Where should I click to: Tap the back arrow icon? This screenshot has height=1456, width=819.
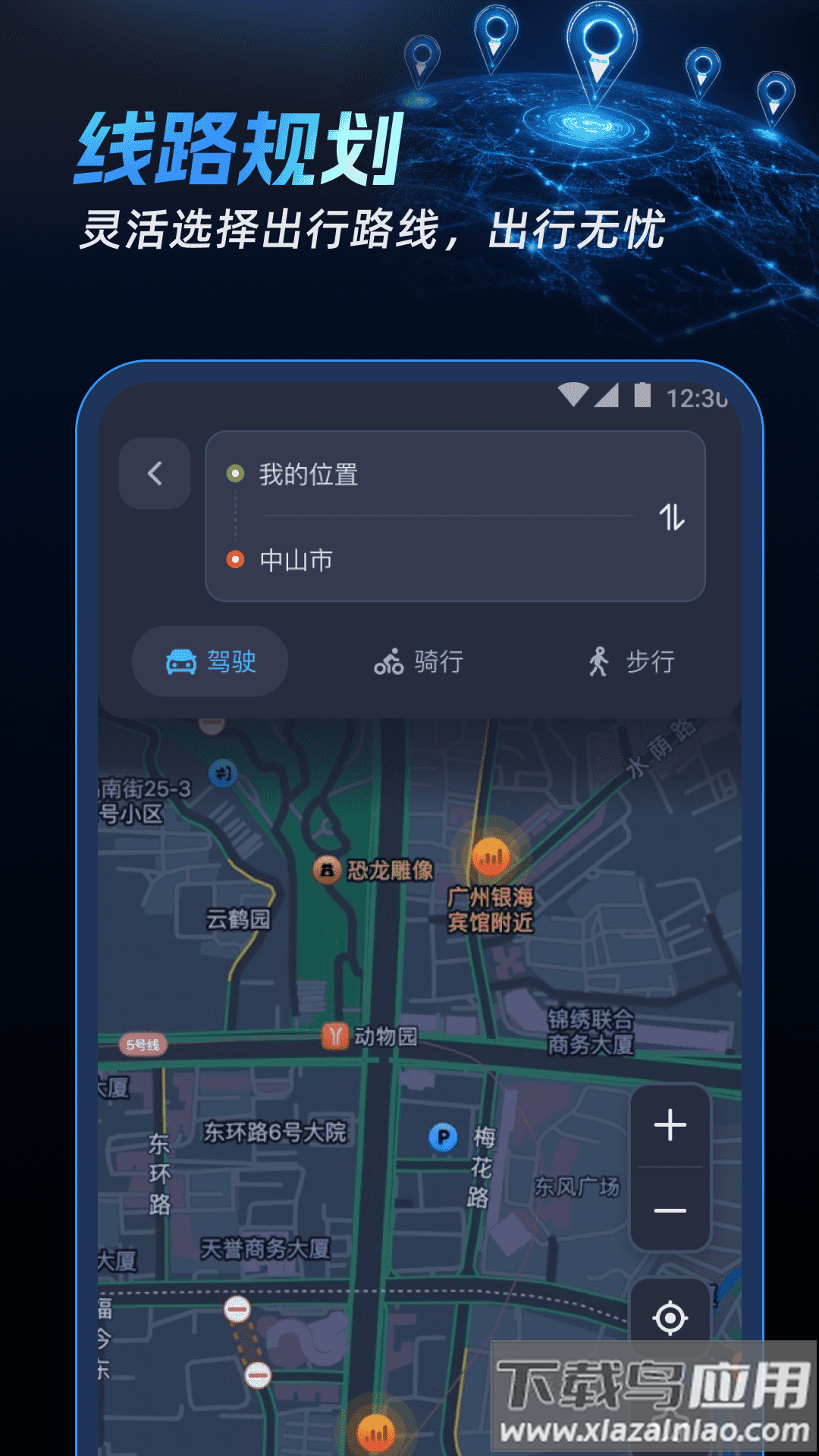(x=155, y=472)
